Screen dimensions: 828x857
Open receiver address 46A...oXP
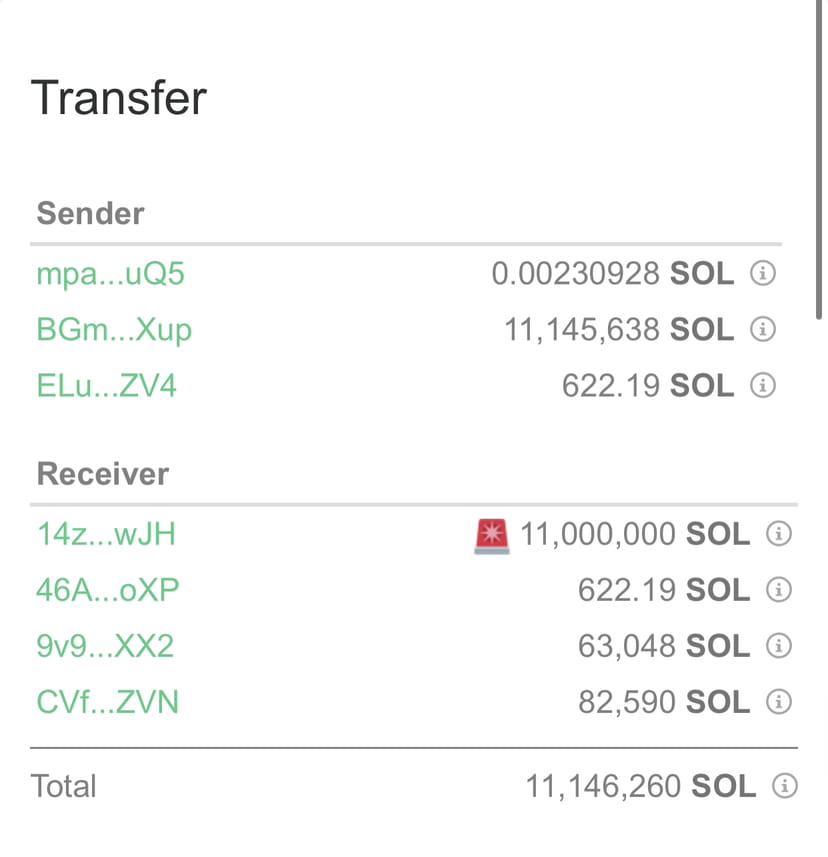108,589
